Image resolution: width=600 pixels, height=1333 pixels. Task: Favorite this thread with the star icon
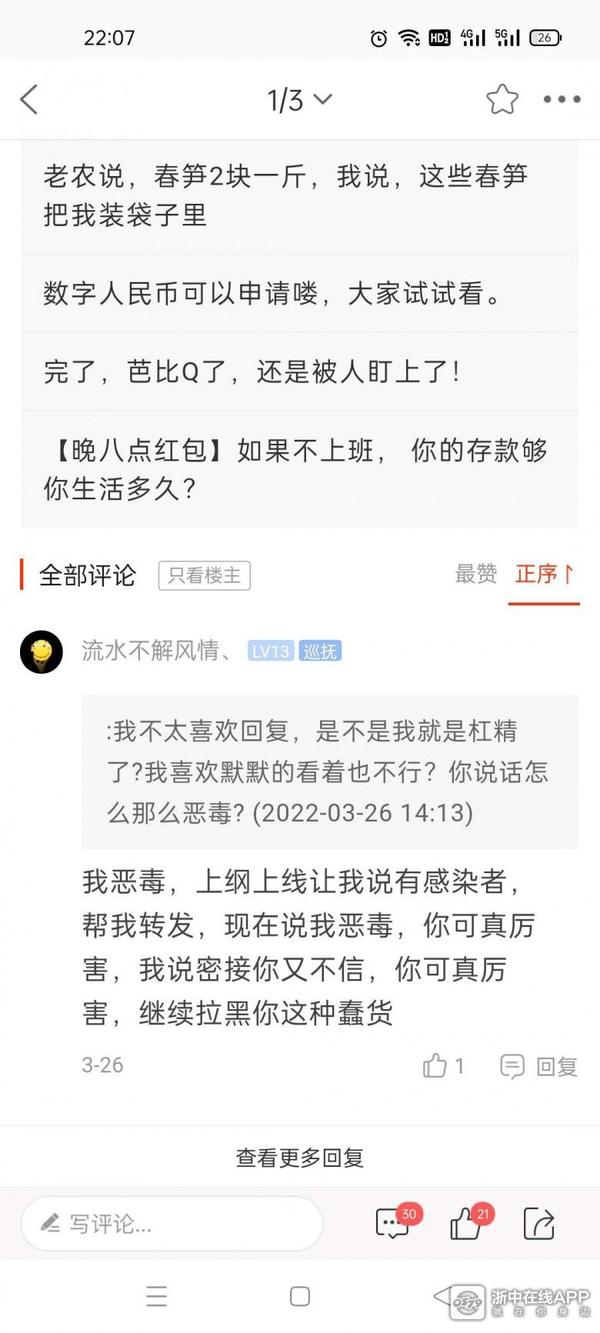502,100
